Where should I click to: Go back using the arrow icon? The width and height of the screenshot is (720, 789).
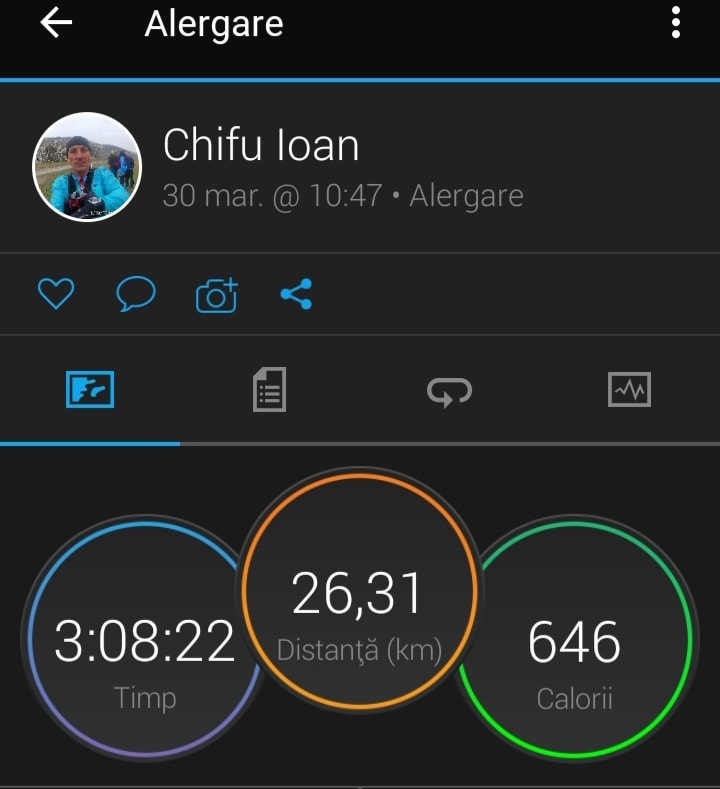57,24
